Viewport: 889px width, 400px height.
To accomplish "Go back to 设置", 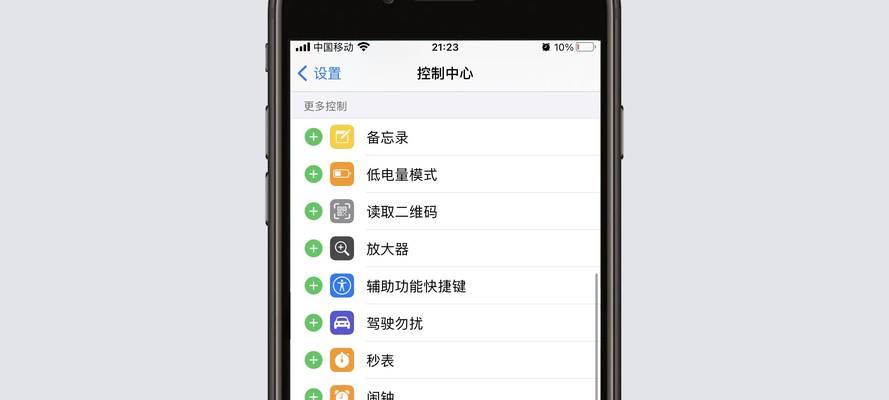I will pyautogui.click(x=319, y=73).
